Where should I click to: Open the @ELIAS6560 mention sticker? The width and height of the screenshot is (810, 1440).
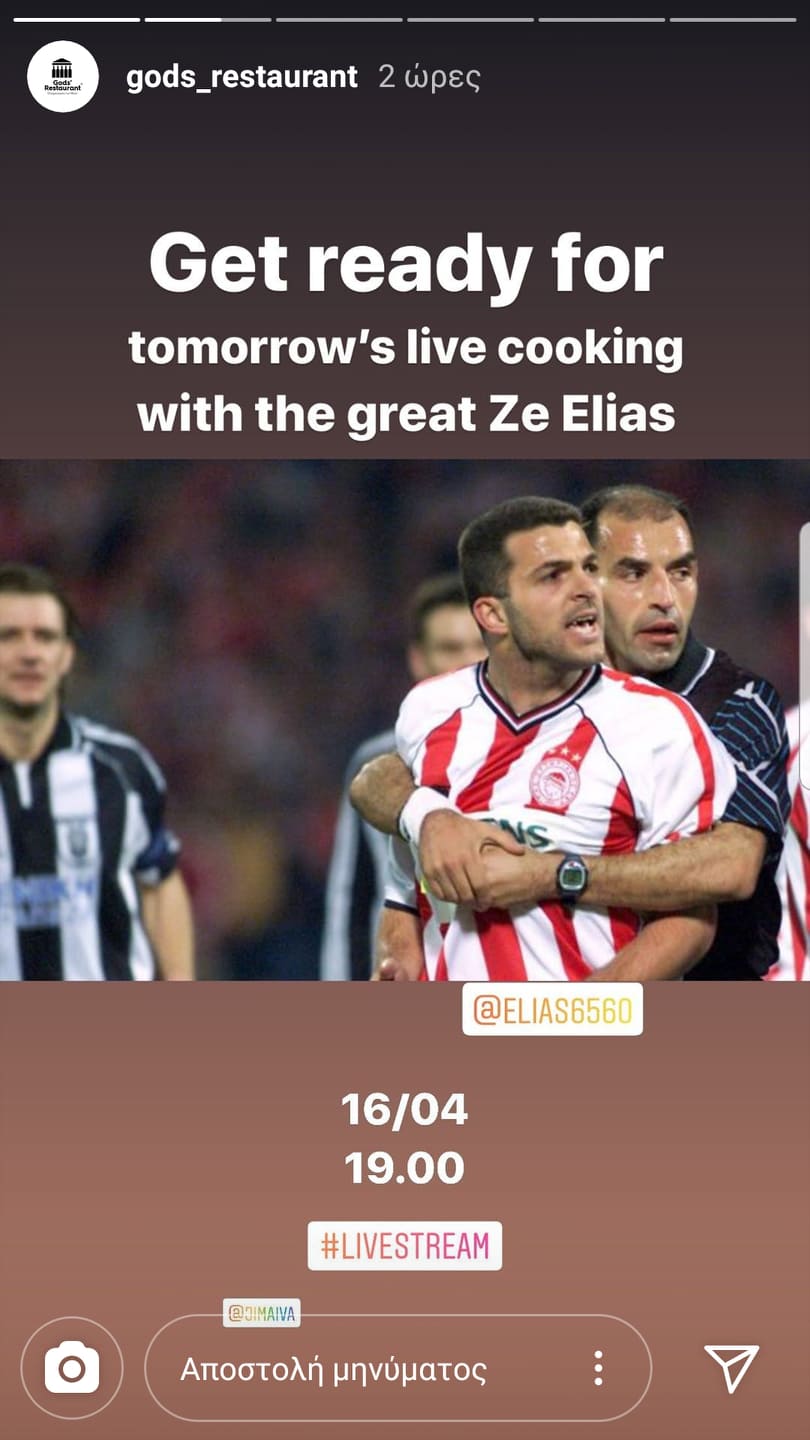click(552, 1010)
